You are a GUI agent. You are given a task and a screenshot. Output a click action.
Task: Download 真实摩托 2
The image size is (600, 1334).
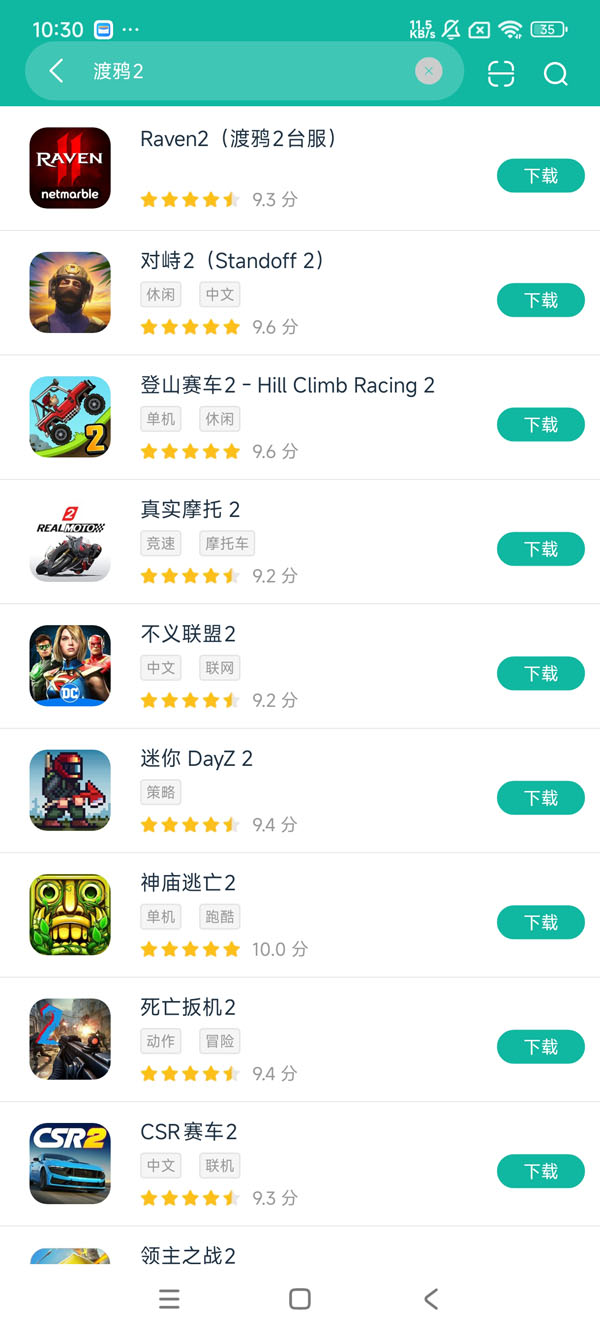coord(540,549)
